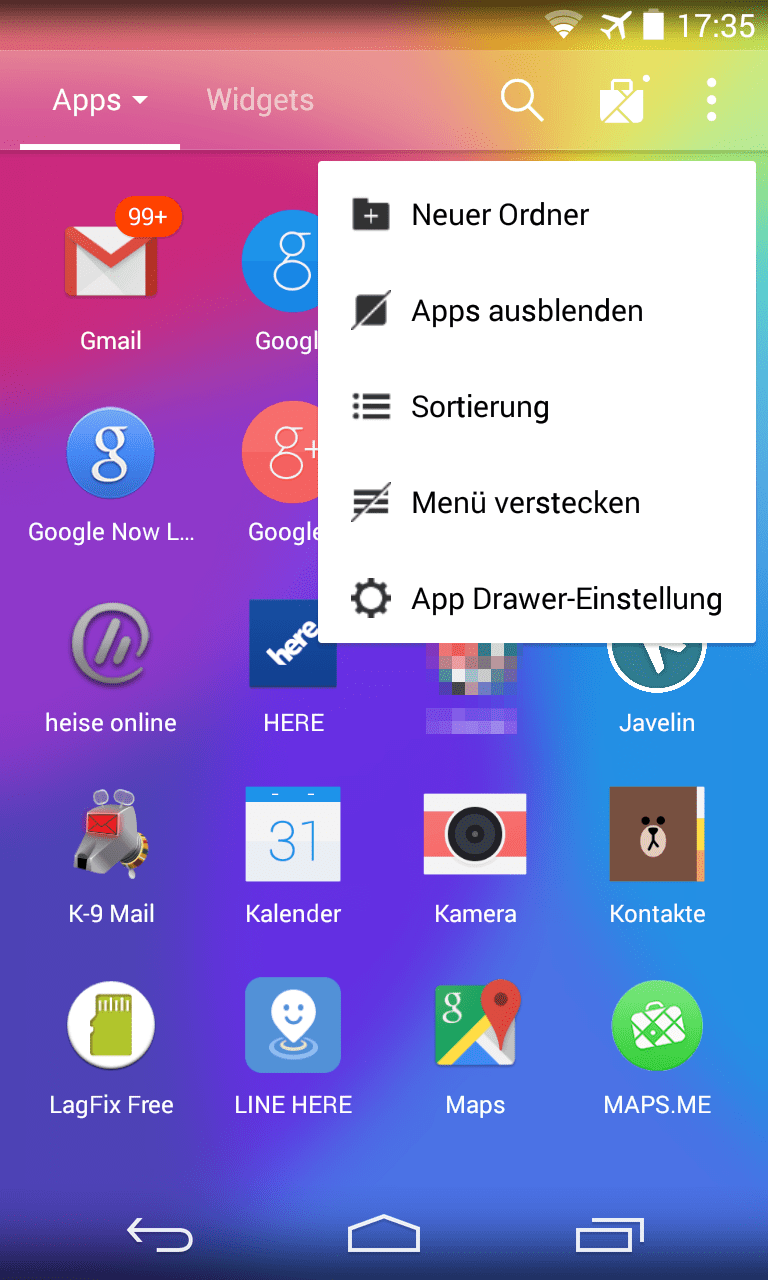Viewport: 768px width, 1280px height.
Task: Go to the home screen
Action: 384,1235
